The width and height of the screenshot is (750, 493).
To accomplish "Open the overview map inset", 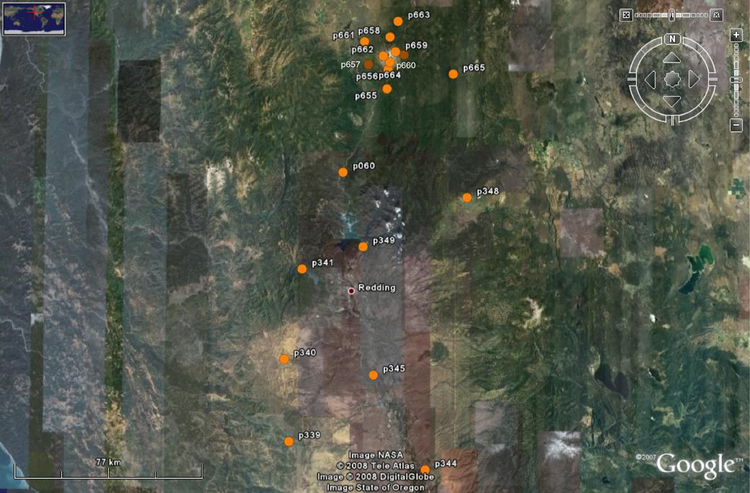I will point(33,18).
